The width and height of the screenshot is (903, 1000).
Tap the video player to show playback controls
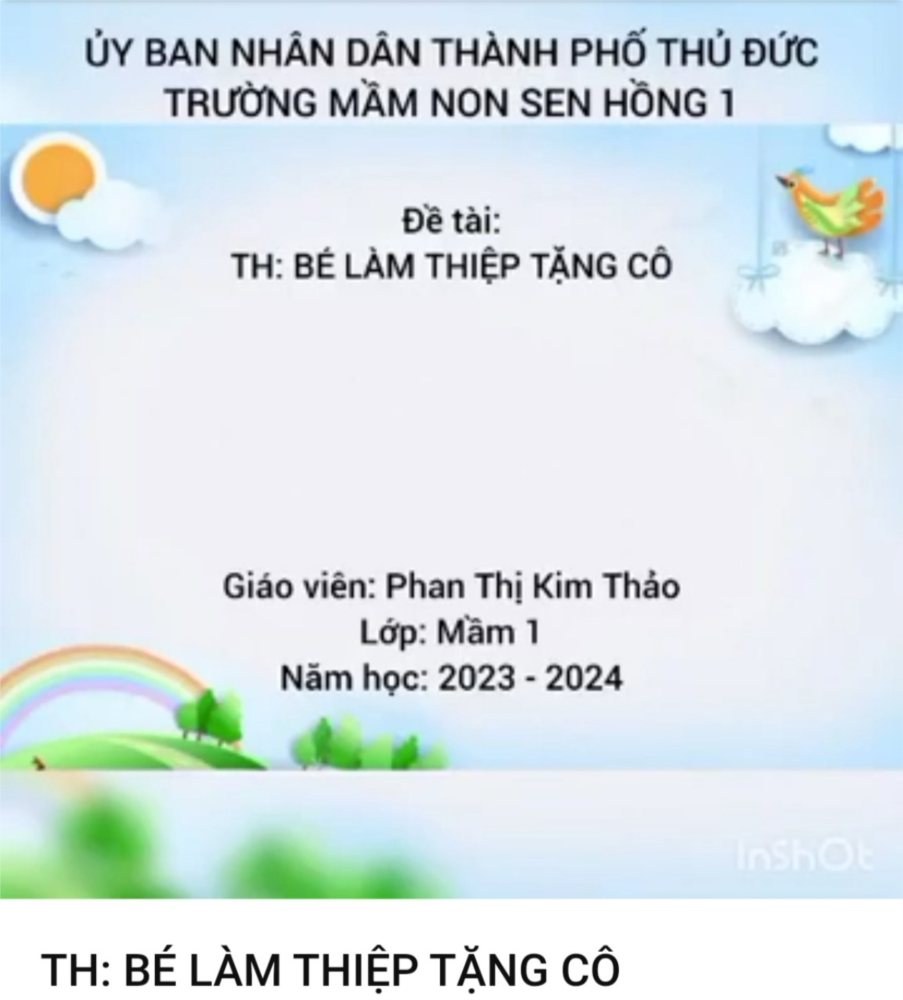[451, 450]
